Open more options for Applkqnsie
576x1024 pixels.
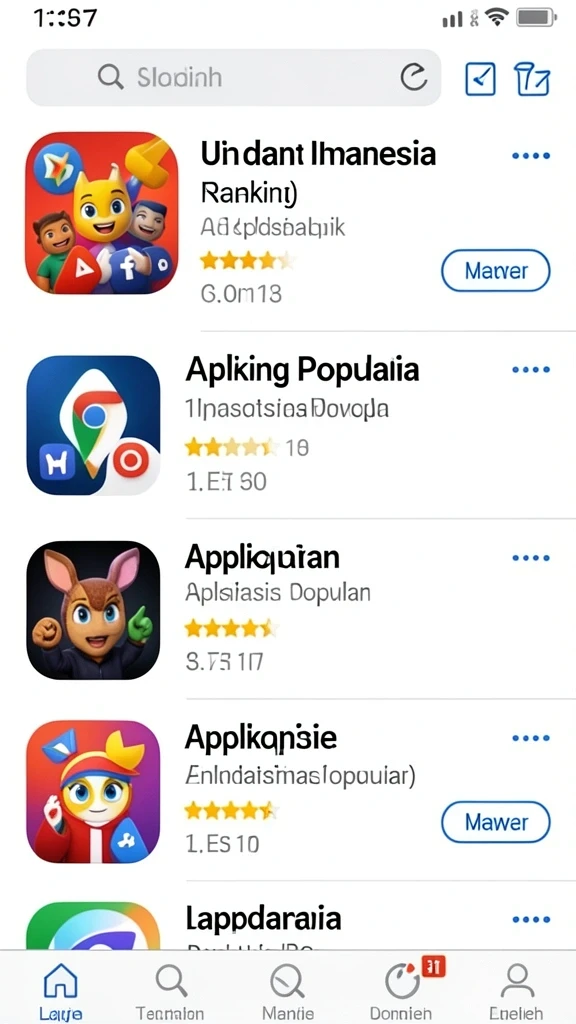coord(531,738)
